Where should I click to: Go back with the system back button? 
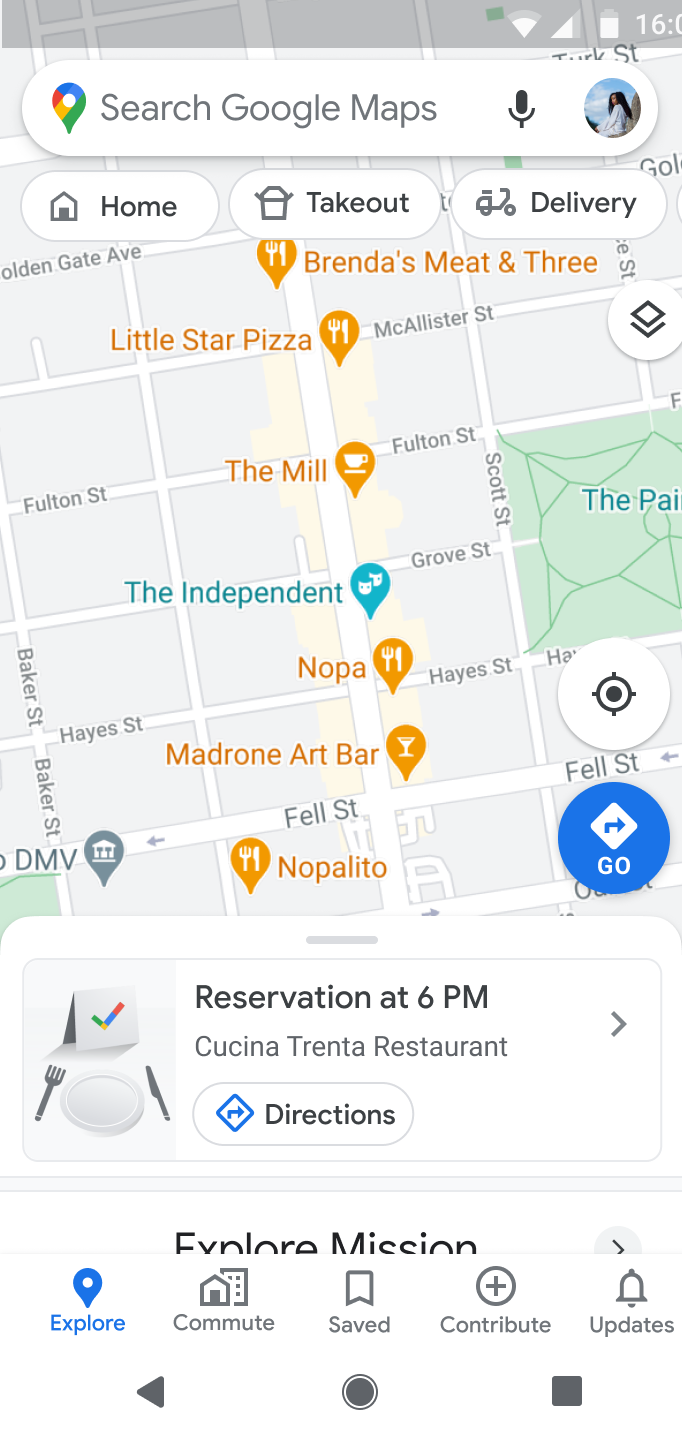[x=151, y=1391]
